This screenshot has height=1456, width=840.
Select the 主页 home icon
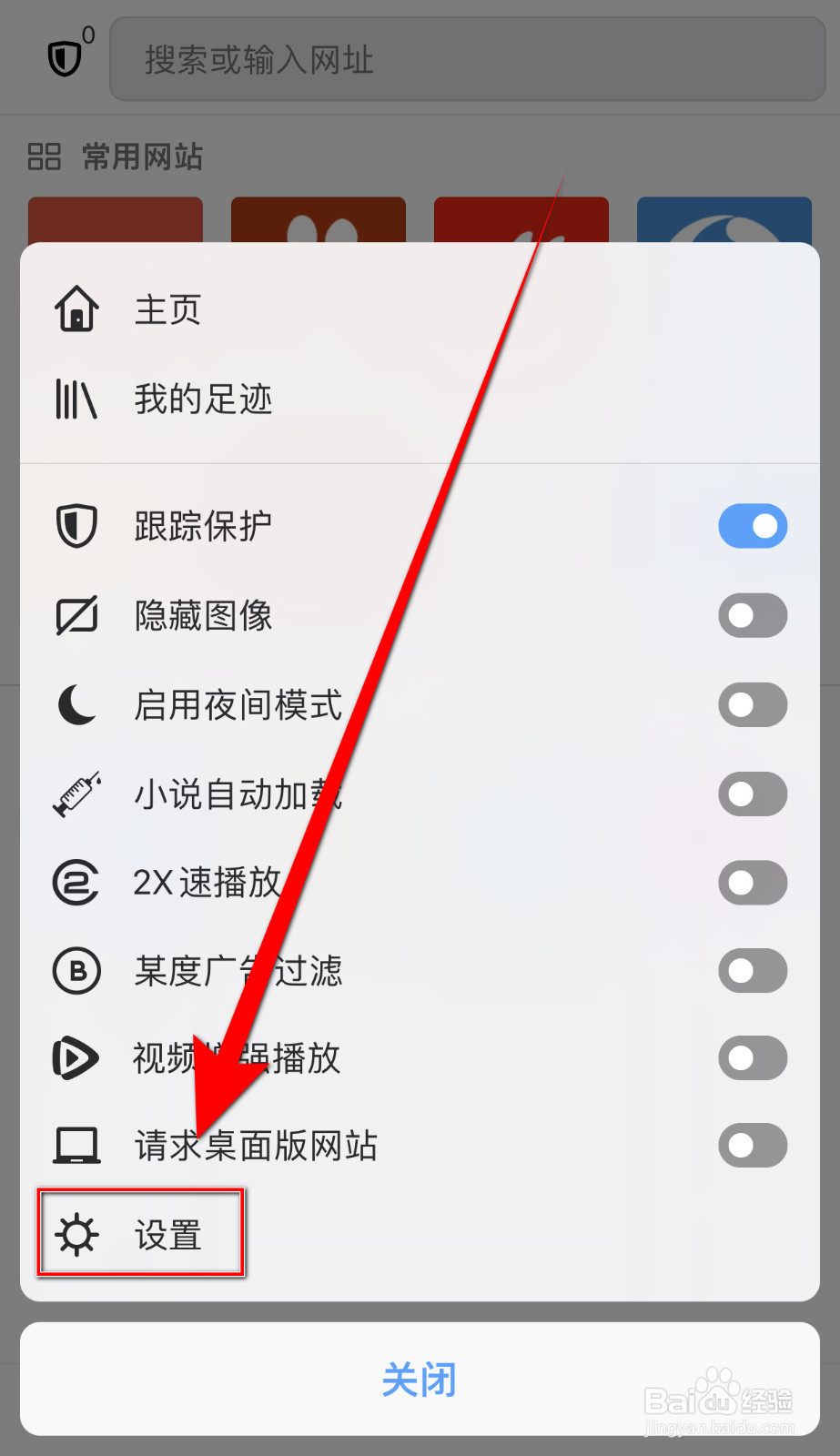(76, 308)
